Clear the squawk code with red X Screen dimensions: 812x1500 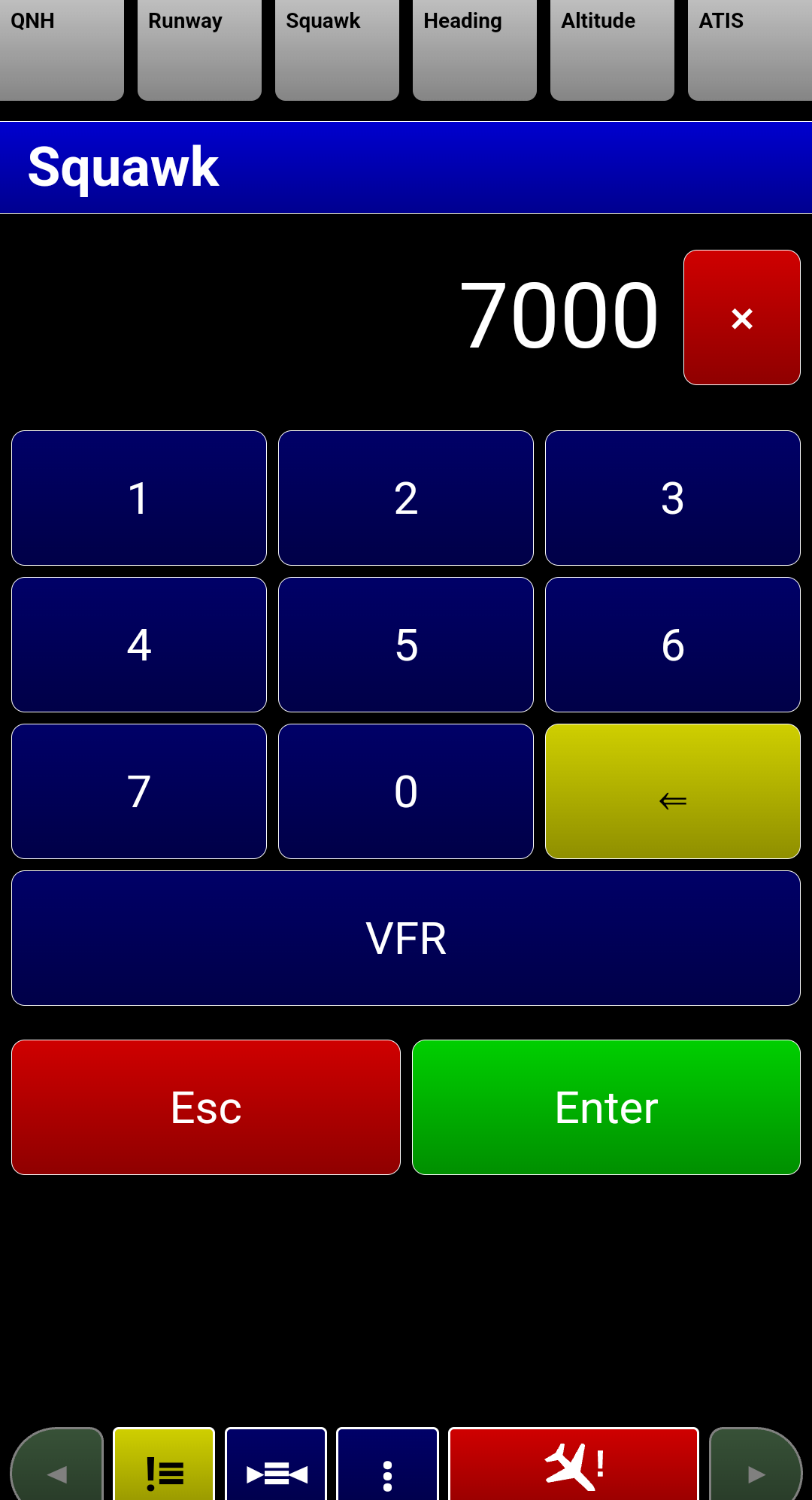point(741,317)
